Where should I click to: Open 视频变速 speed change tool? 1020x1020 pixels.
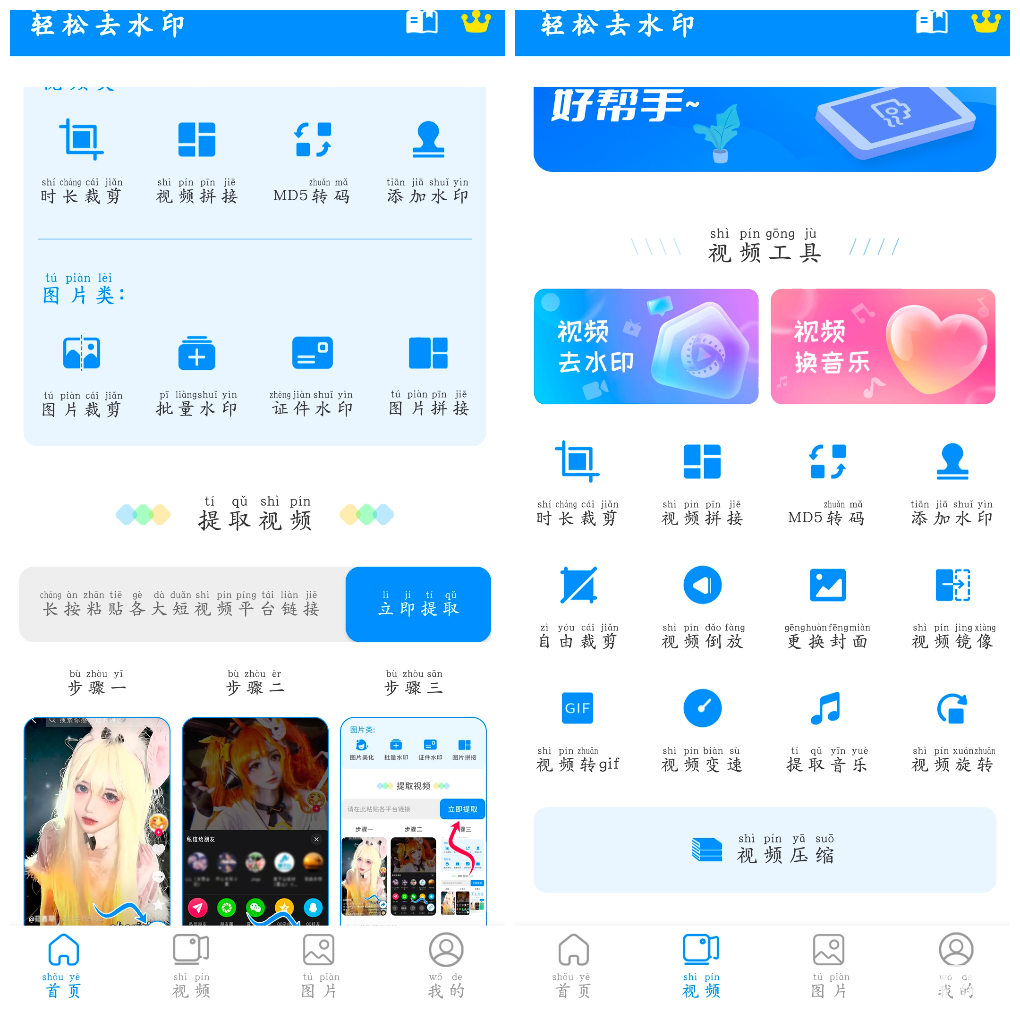702,730
